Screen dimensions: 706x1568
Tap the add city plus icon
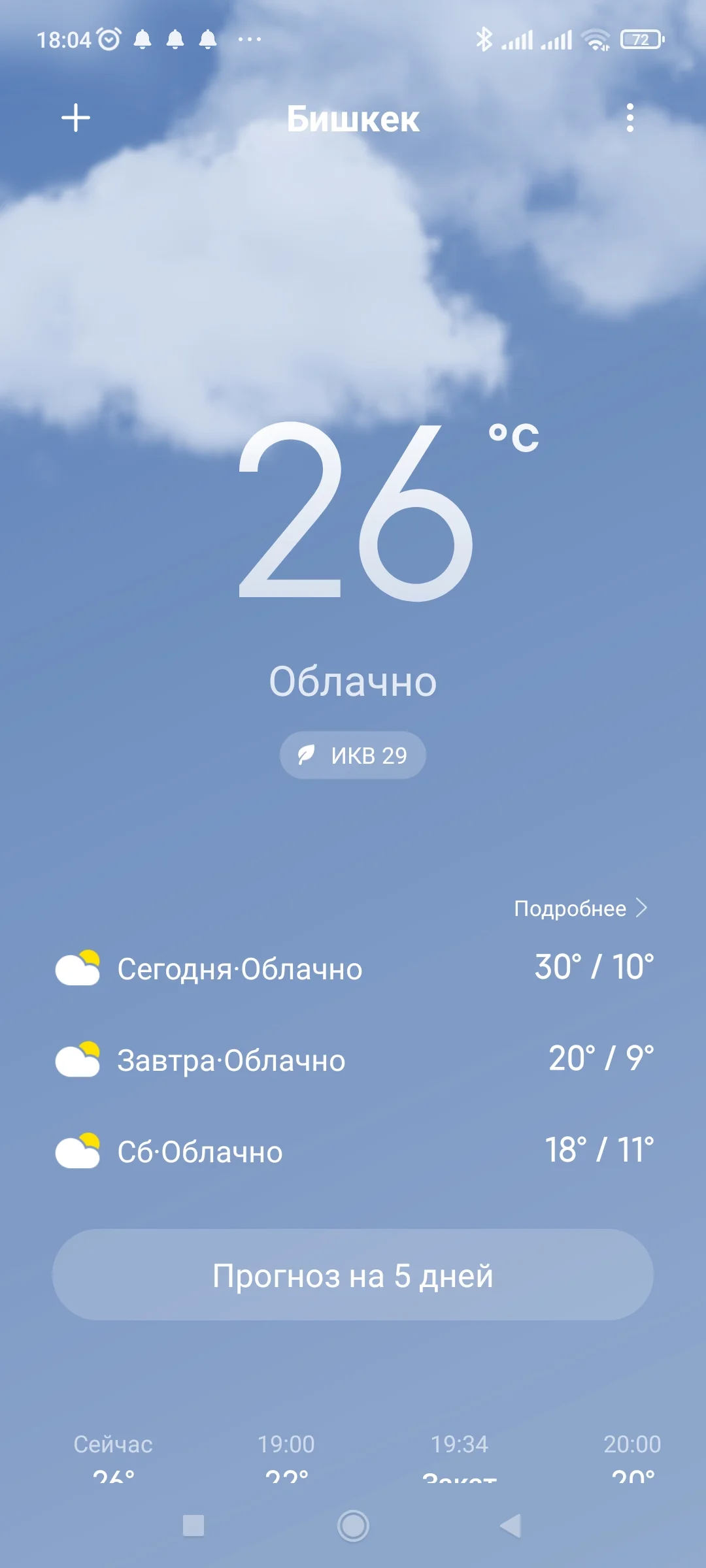pyautogui.click(x=76, y=118)
